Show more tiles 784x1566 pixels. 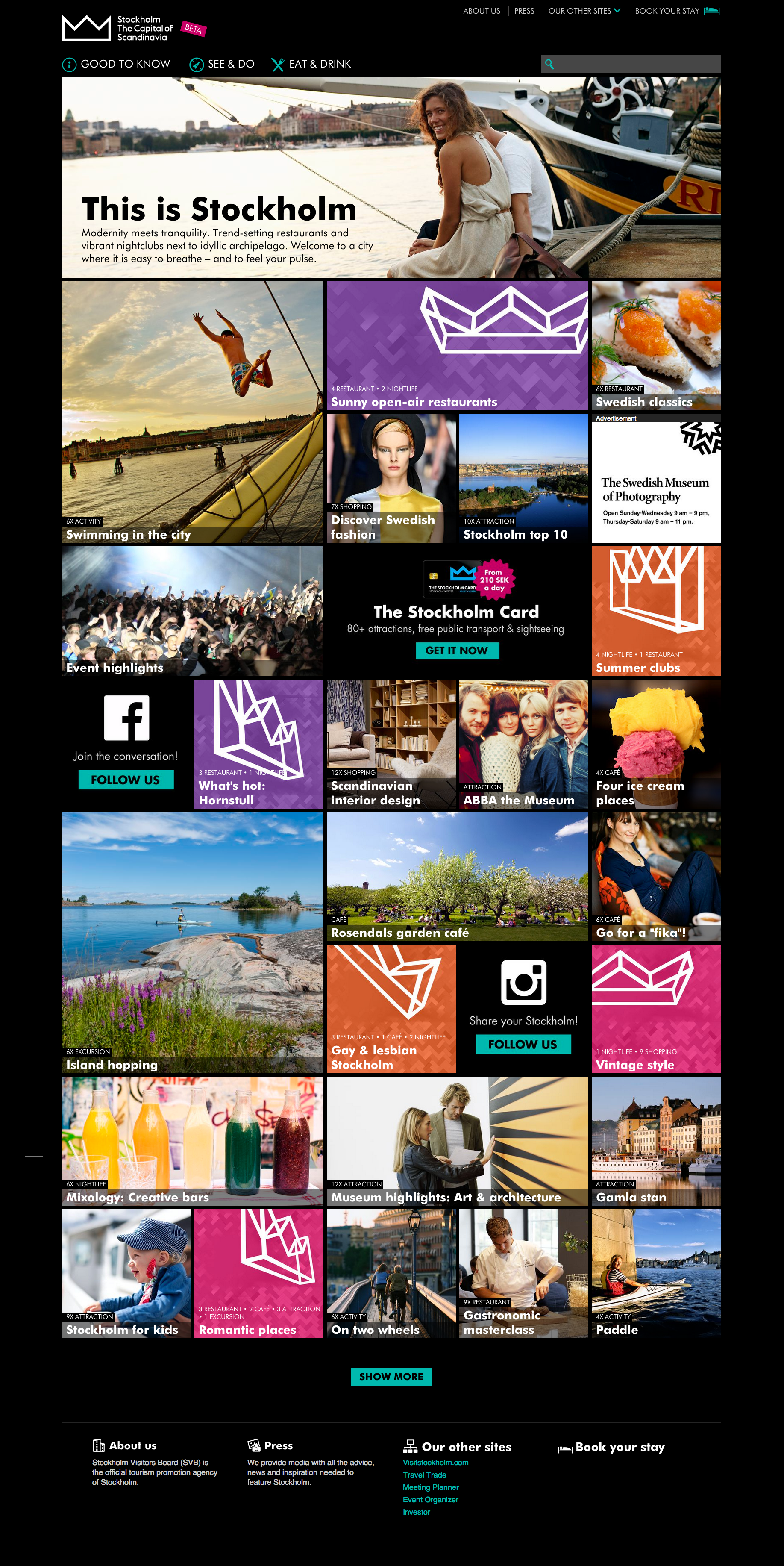click(x=391, y=1376)
